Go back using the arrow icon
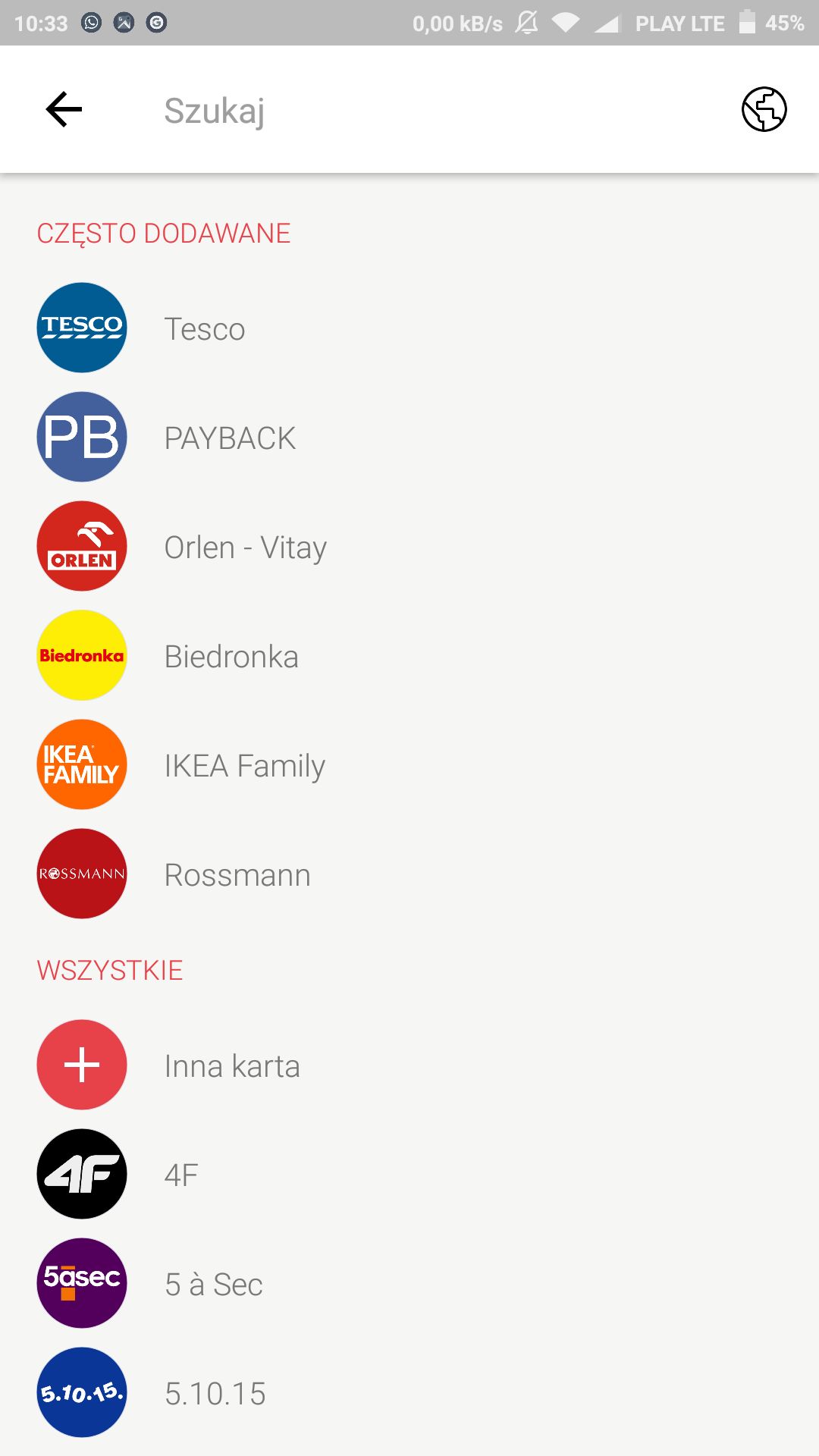The image size is (819, 1456). [x=64, y=109]
